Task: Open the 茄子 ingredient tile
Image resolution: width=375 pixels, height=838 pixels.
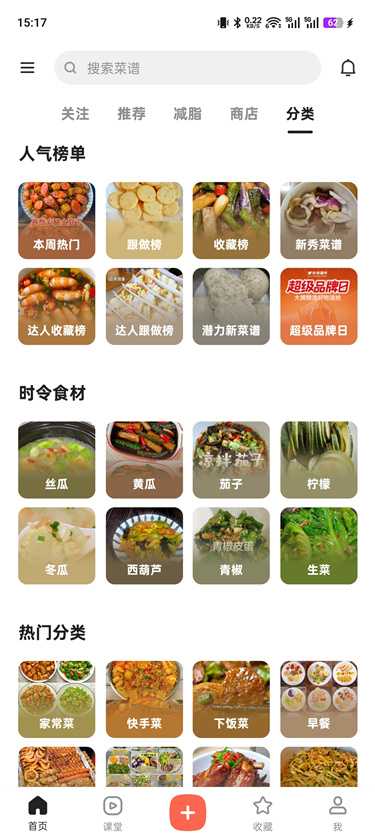Action: coord(231,460)
